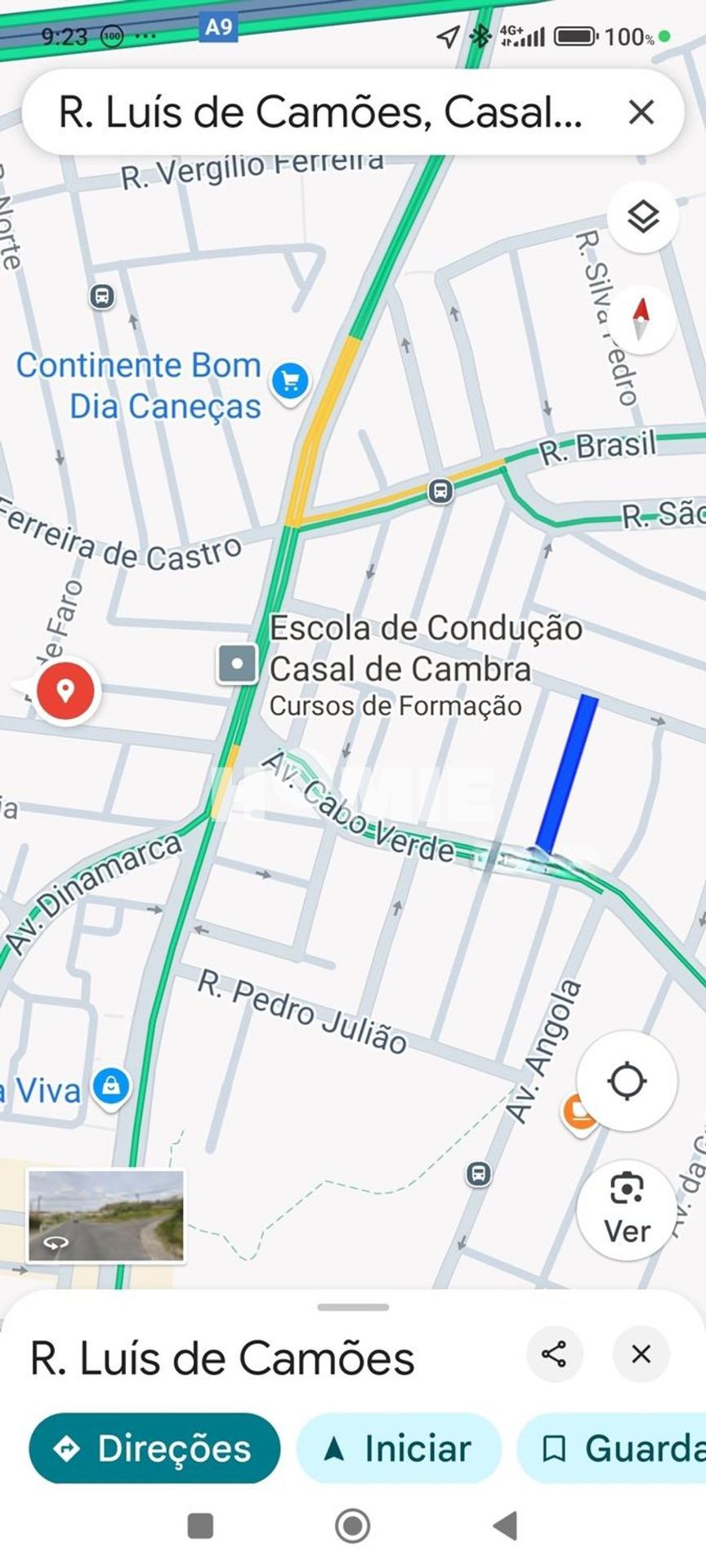Image resolution: width=706 pixels, height=1568 pixels.
Task: Tap the shopping bag pin near Viva
Action: pyautogui.click(x=110, y=1084)
